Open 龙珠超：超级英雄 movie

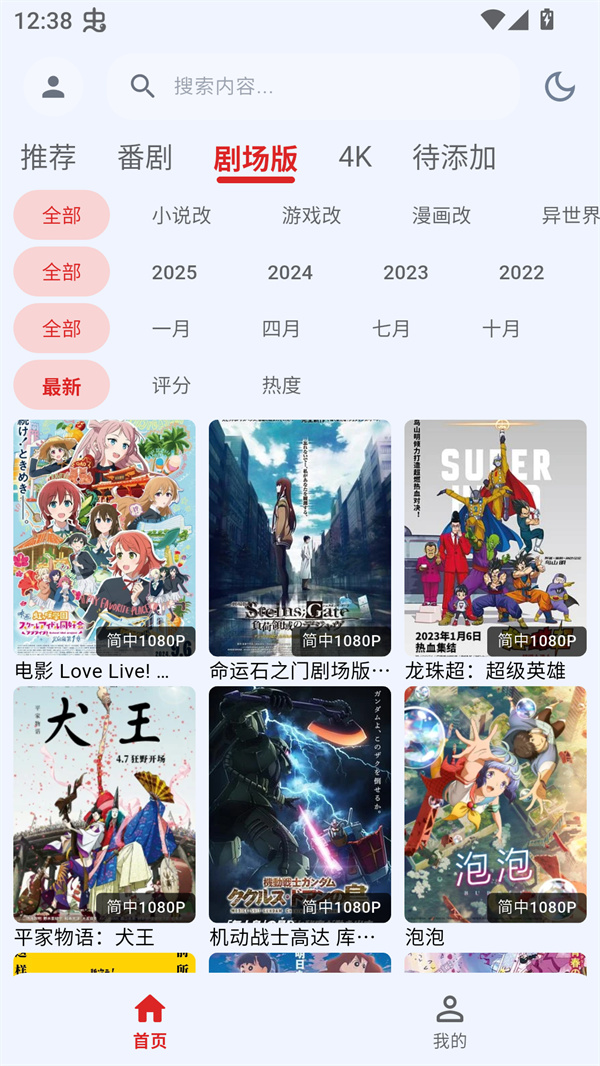pos(495,538)
